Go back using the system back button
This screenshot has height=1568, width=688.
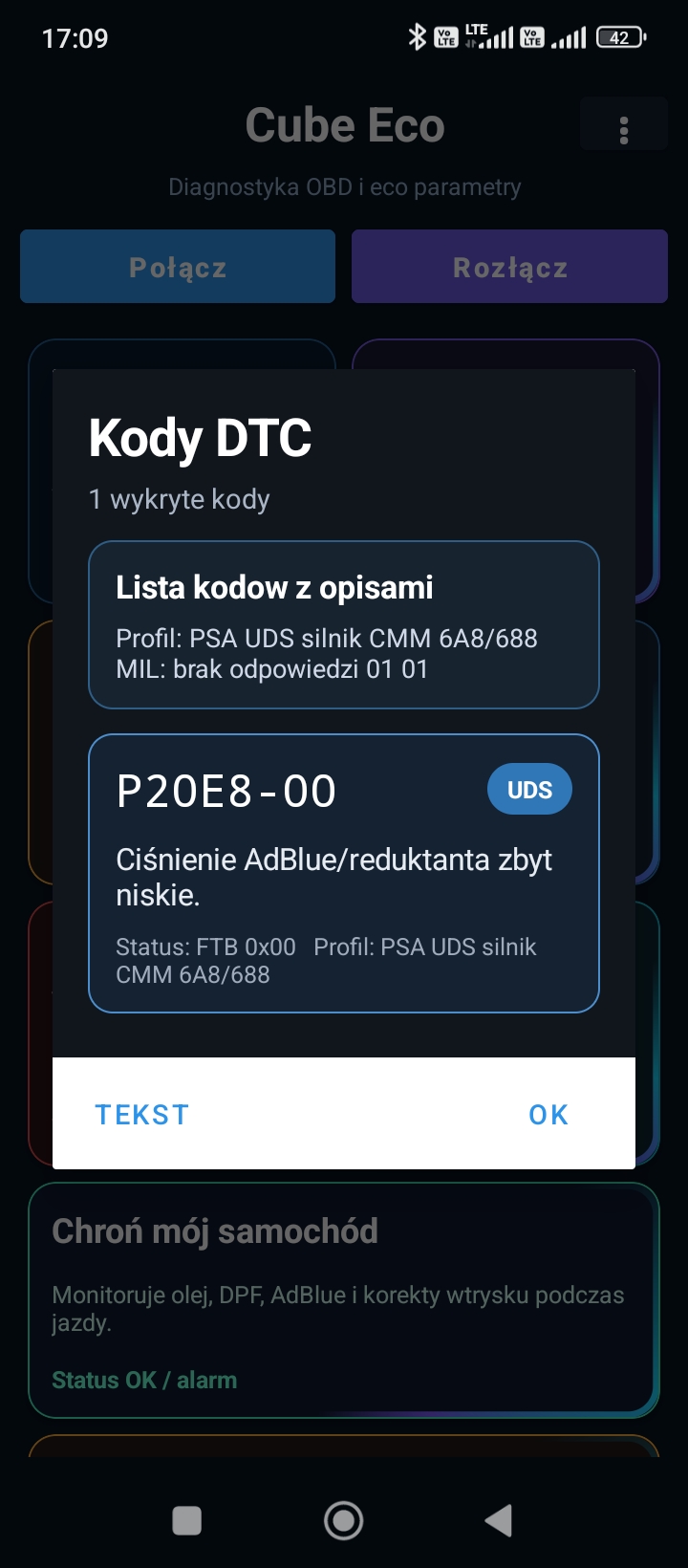[499, 1520]
